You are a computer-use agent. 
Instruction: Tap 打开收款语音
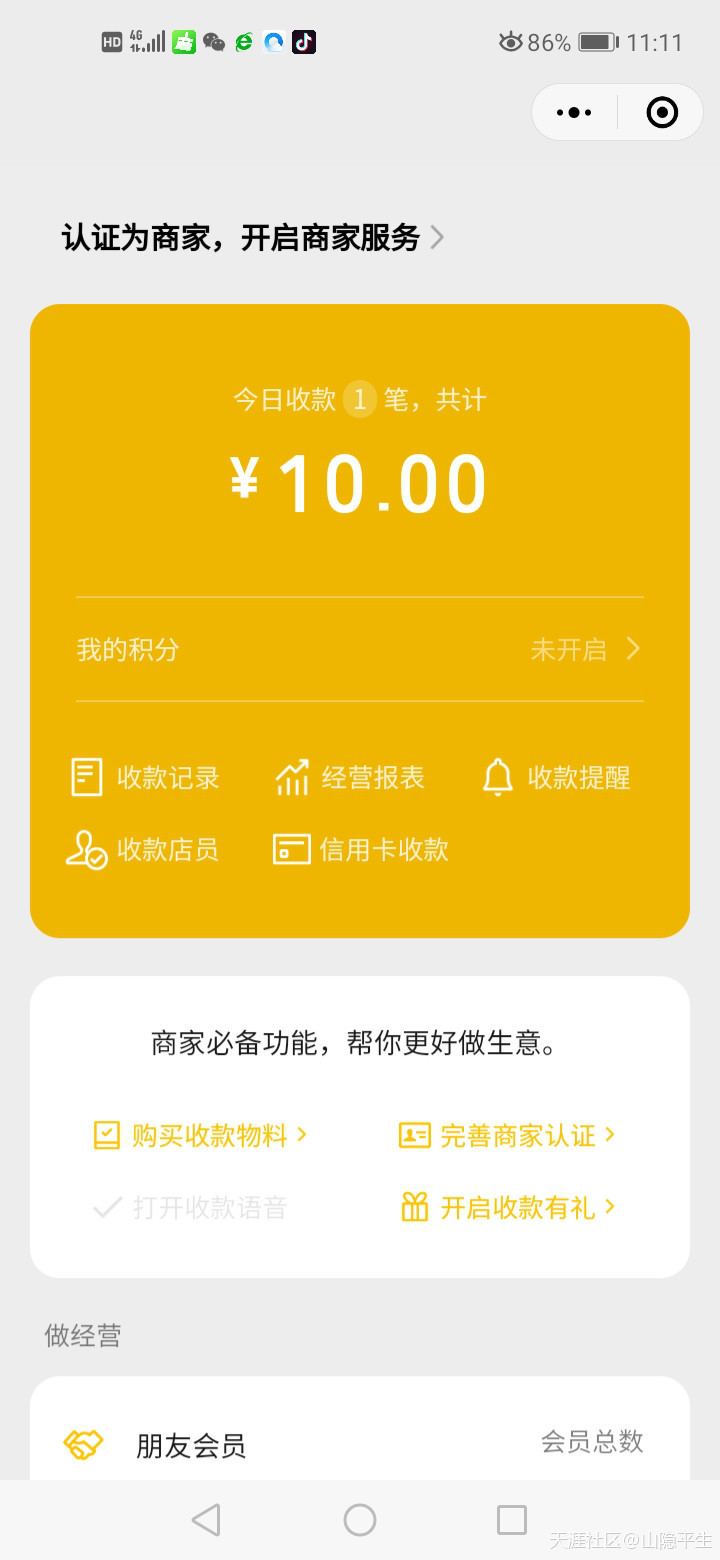(190, 1208)
